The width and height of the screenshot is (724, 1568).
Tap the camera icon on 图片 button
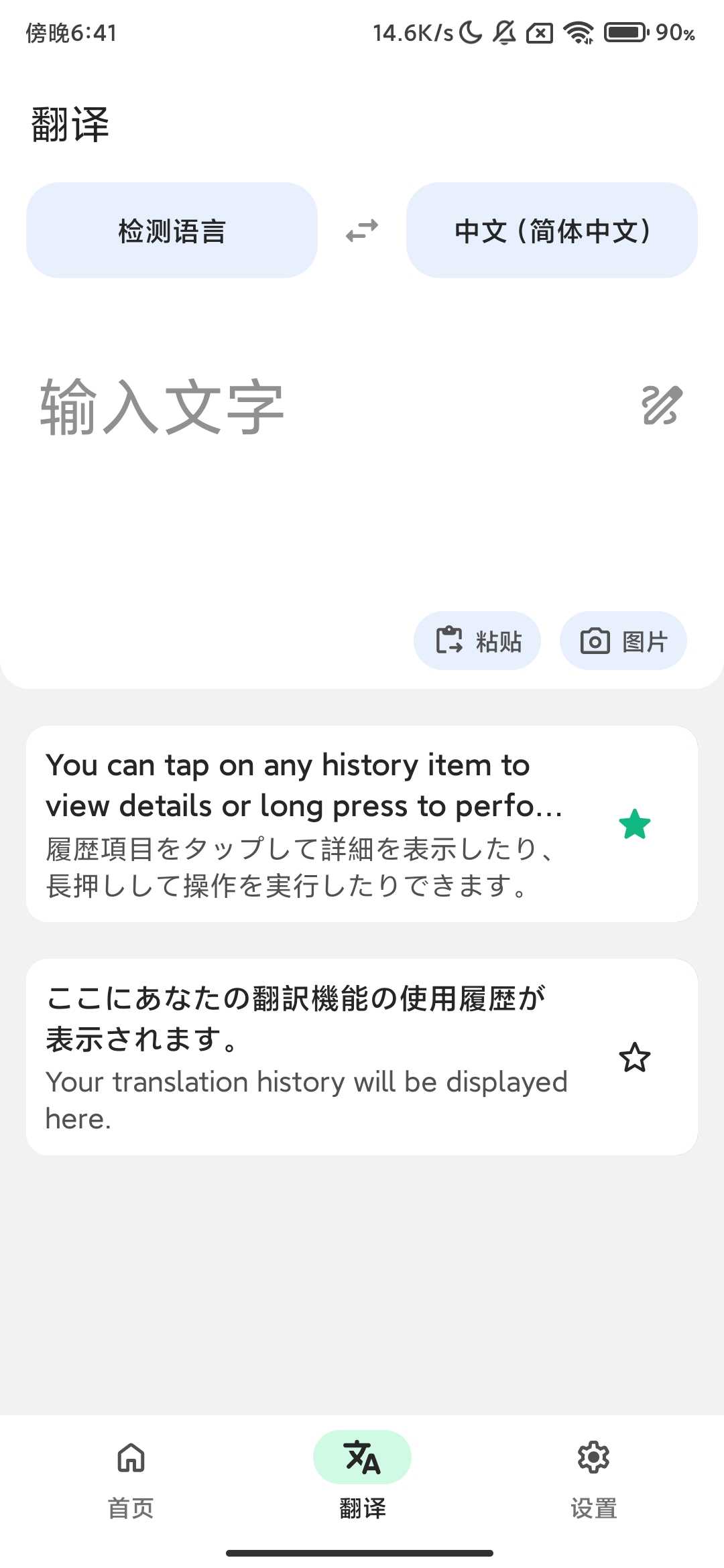(594, 641)
